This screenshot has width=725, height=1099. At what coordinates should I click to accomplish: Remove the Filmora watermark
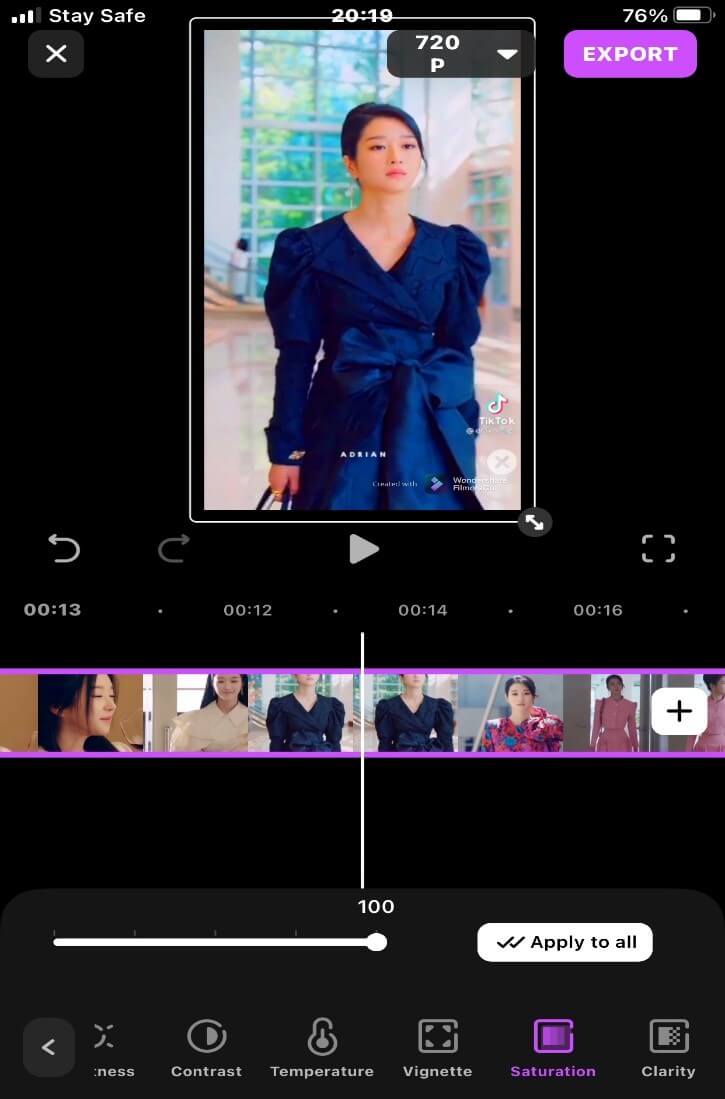coord(501,461)
